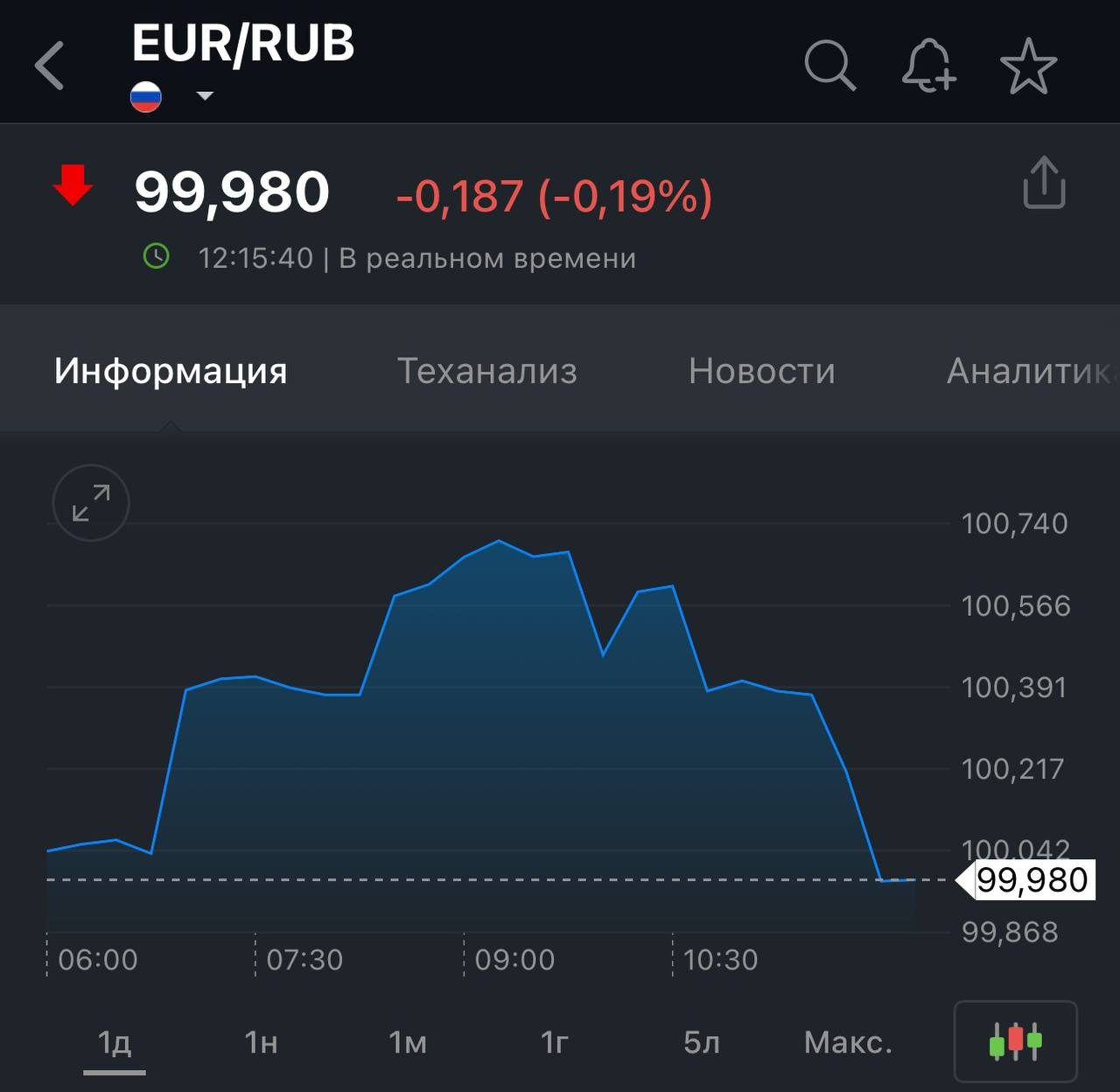Set the chart range to 1н

click(x=261, y=1042)
